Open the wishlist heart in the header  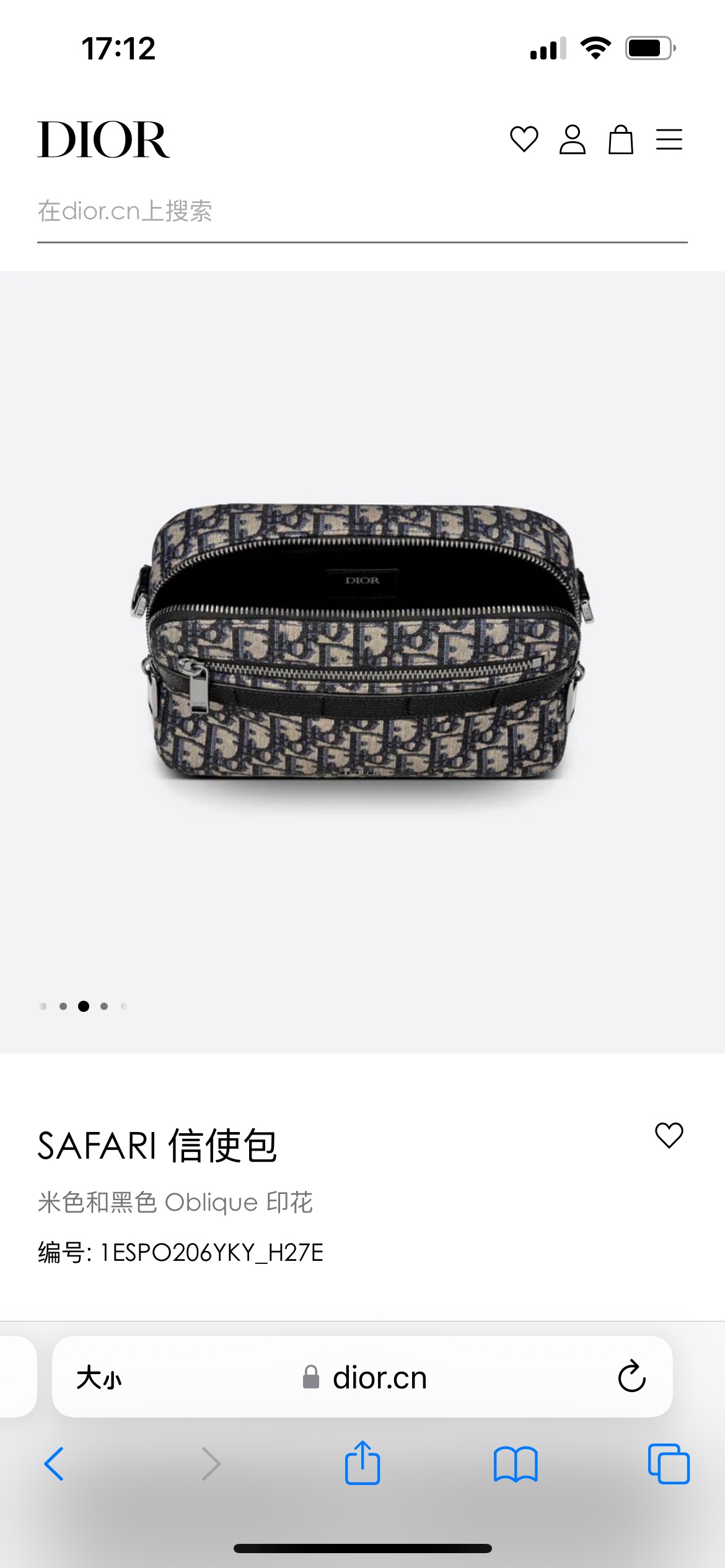coord(524,139)
